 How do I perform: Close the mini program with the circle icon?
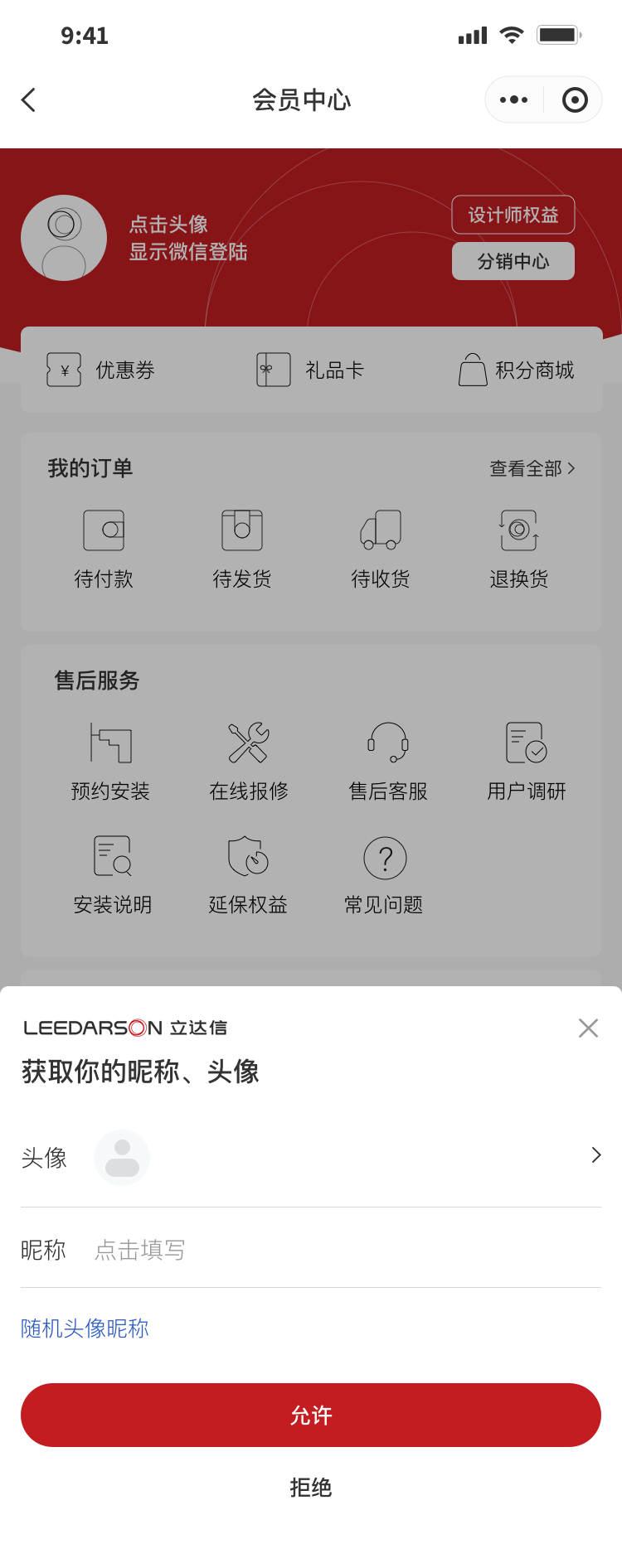[x=574, y=100]
